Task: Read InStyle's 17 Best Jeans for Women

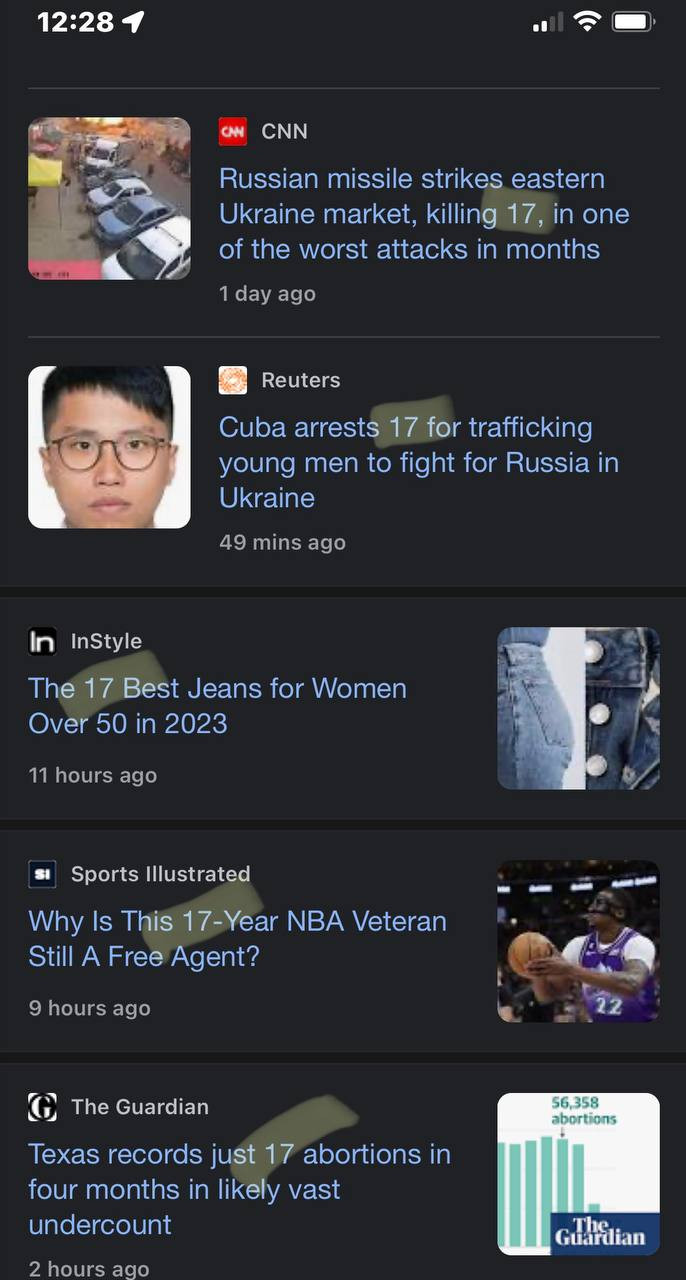Action: click(x=218, y=706)
